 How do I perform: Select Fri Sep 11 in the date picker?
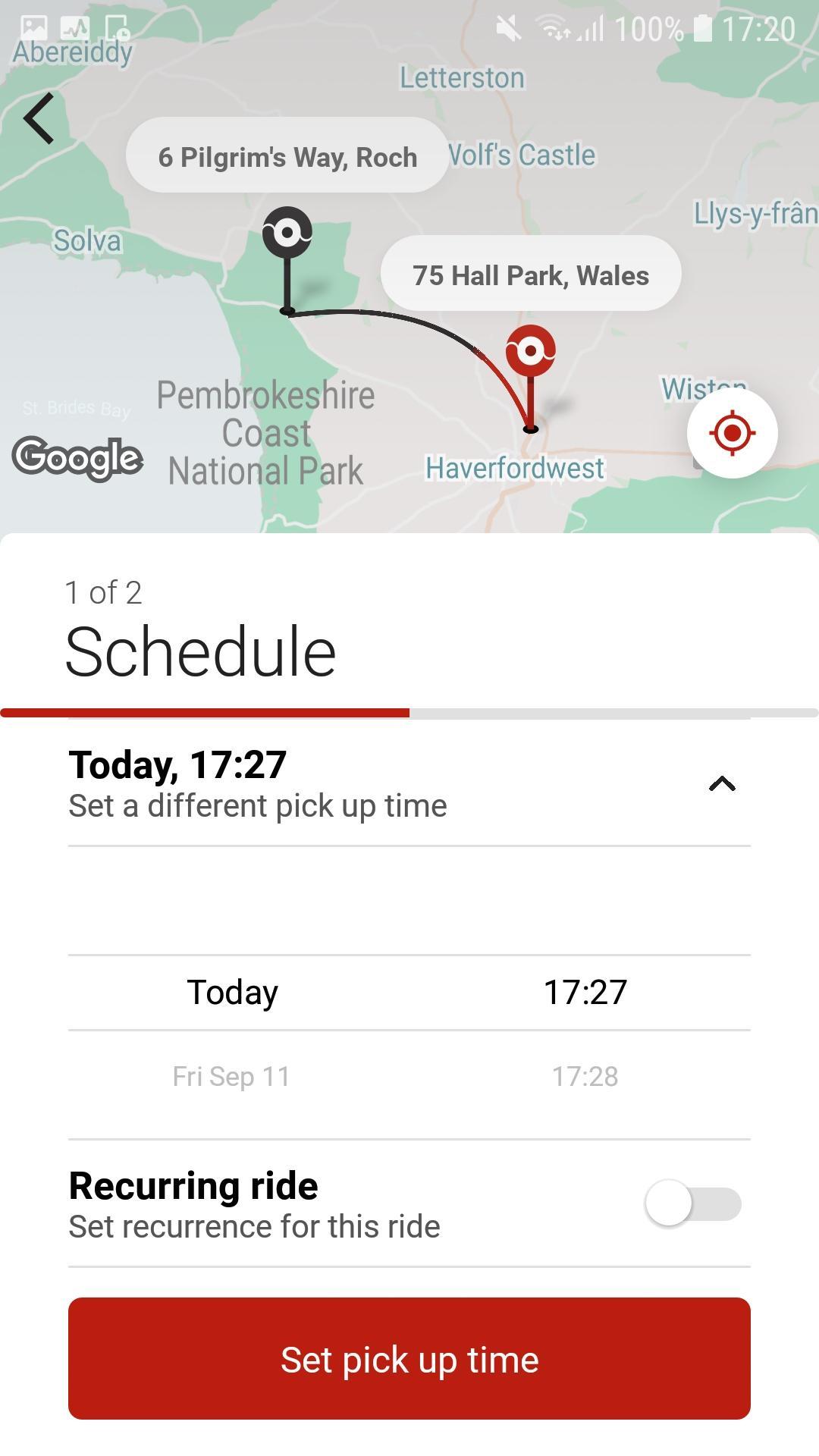[231, 1076]
